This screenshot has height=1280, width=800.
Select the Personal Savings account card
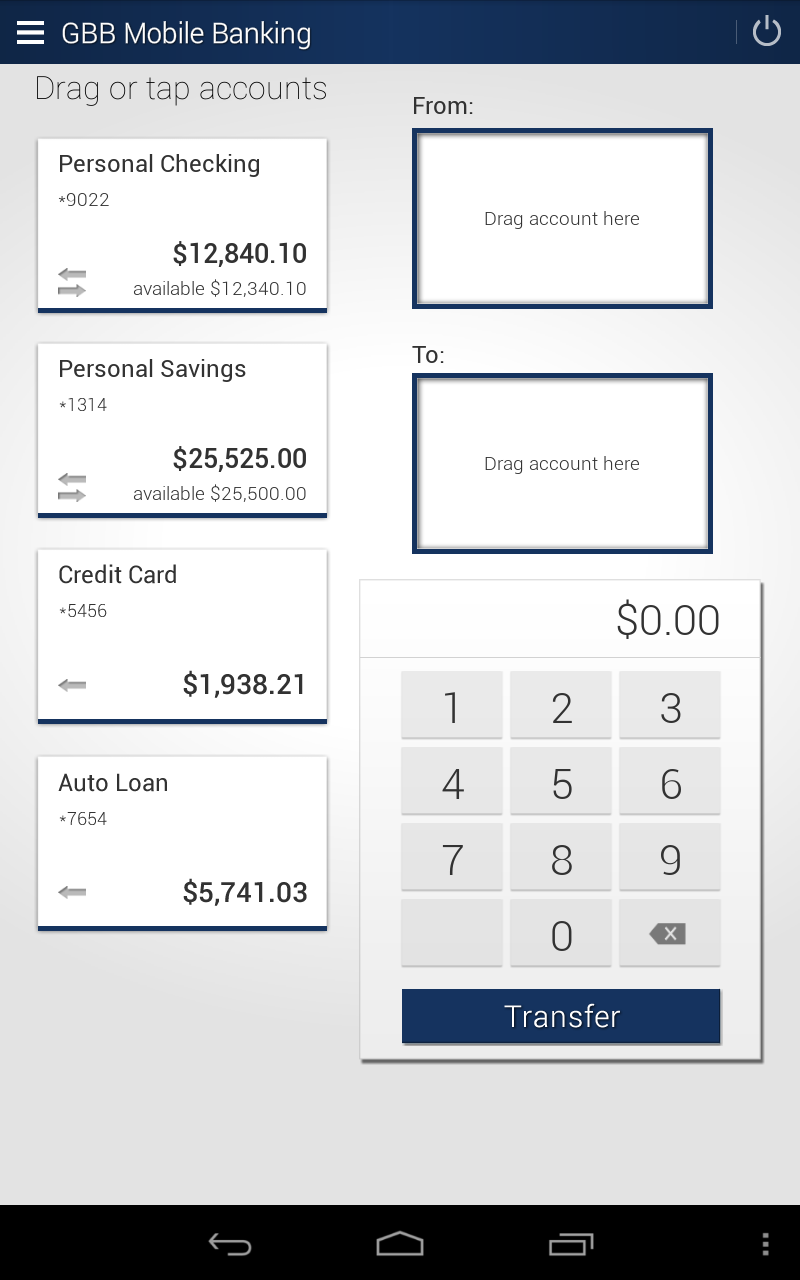point(182,430)
